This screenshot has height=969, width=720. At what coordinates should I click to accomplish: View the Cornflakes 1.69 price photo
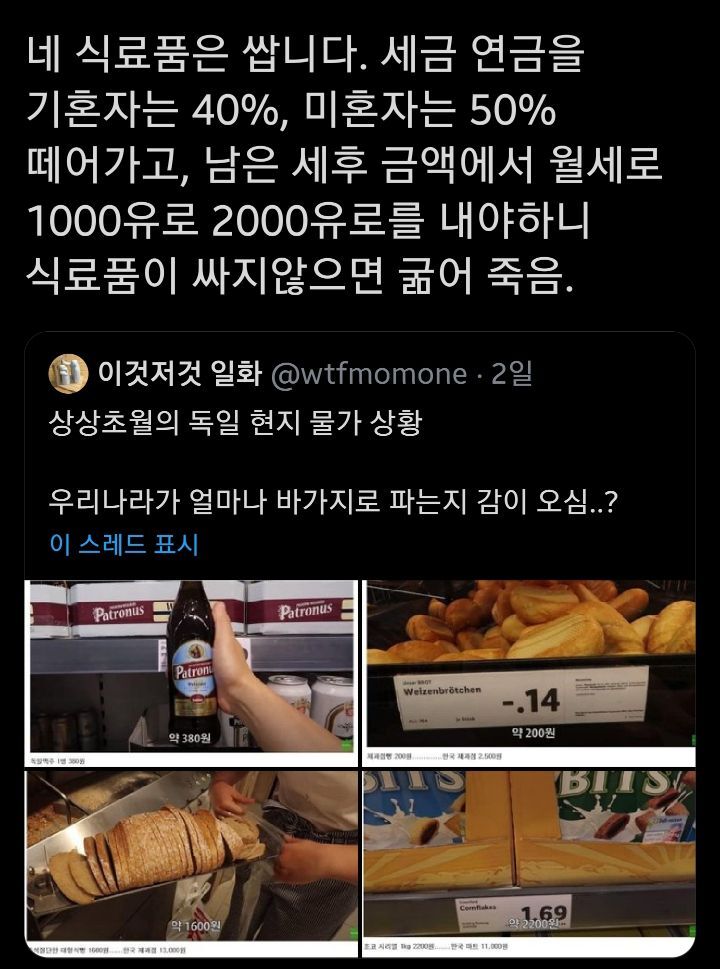click(527, 860)
